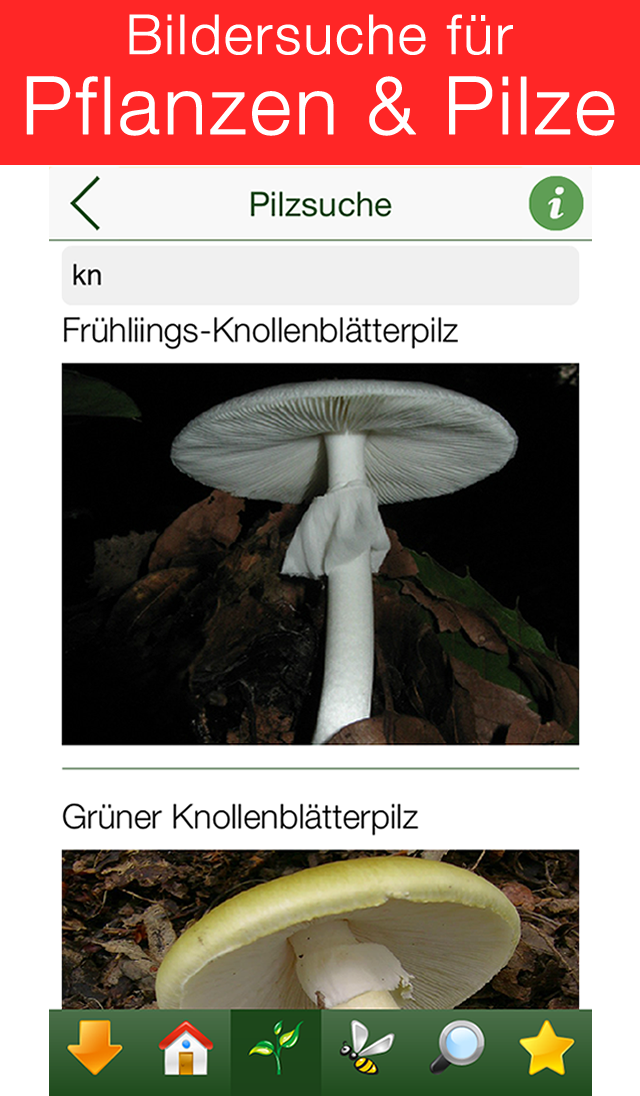Open the green info button

click(556, 204)
